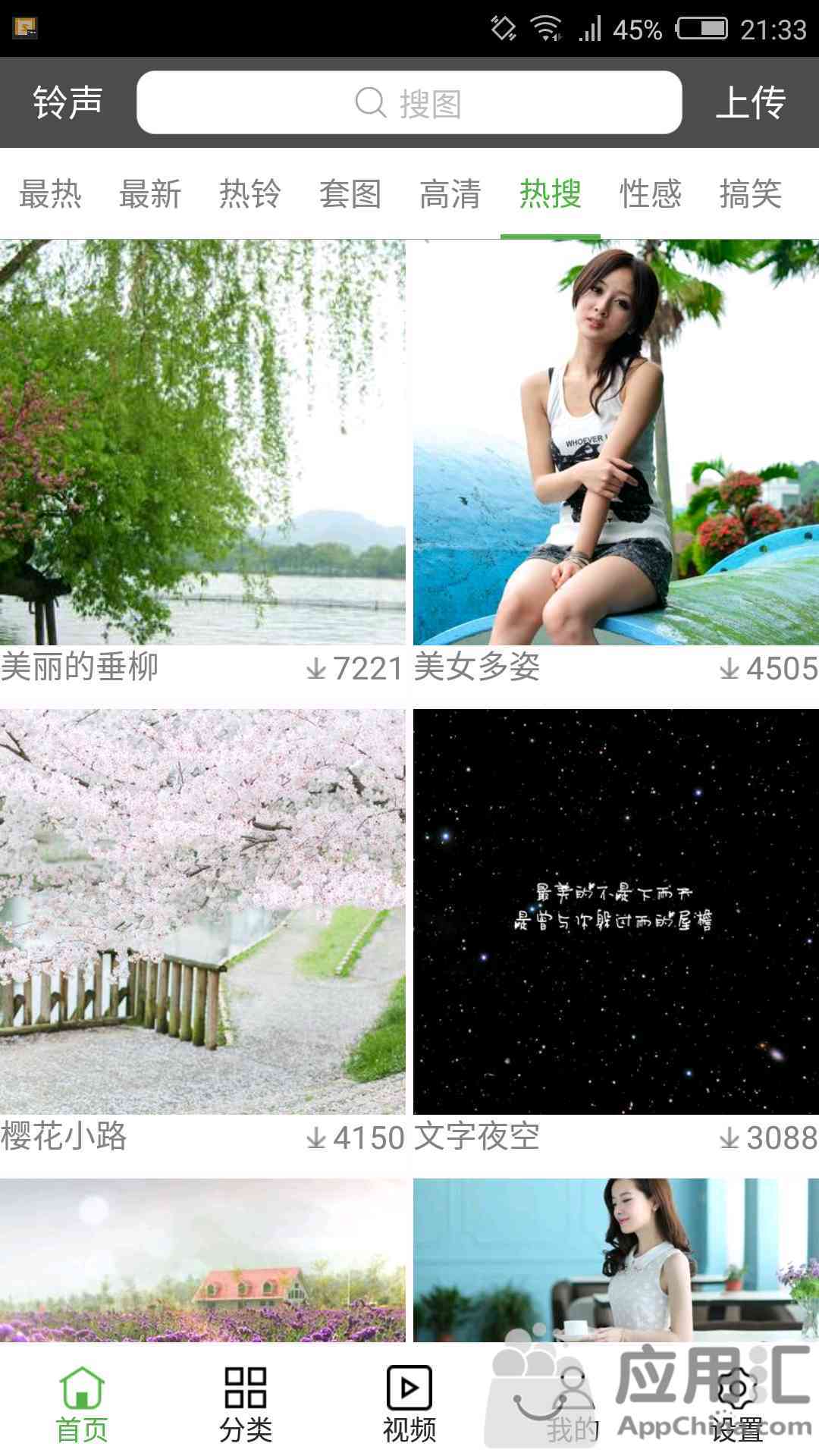Open the 美丽的垂柳 wallpaper
The image size is (819, 1456).
(x=202, y=442)
